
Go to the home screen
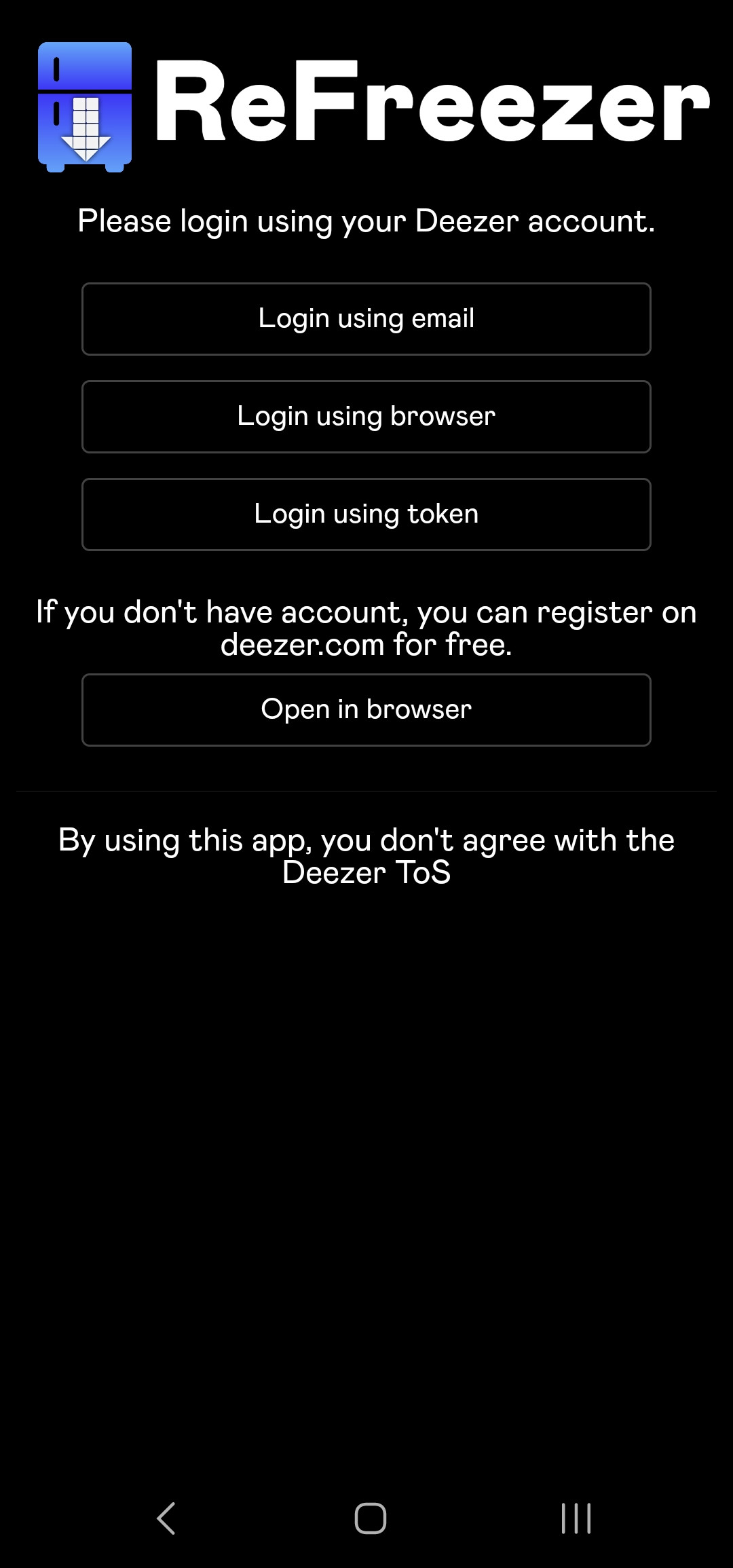click(x=371, y=1518)
